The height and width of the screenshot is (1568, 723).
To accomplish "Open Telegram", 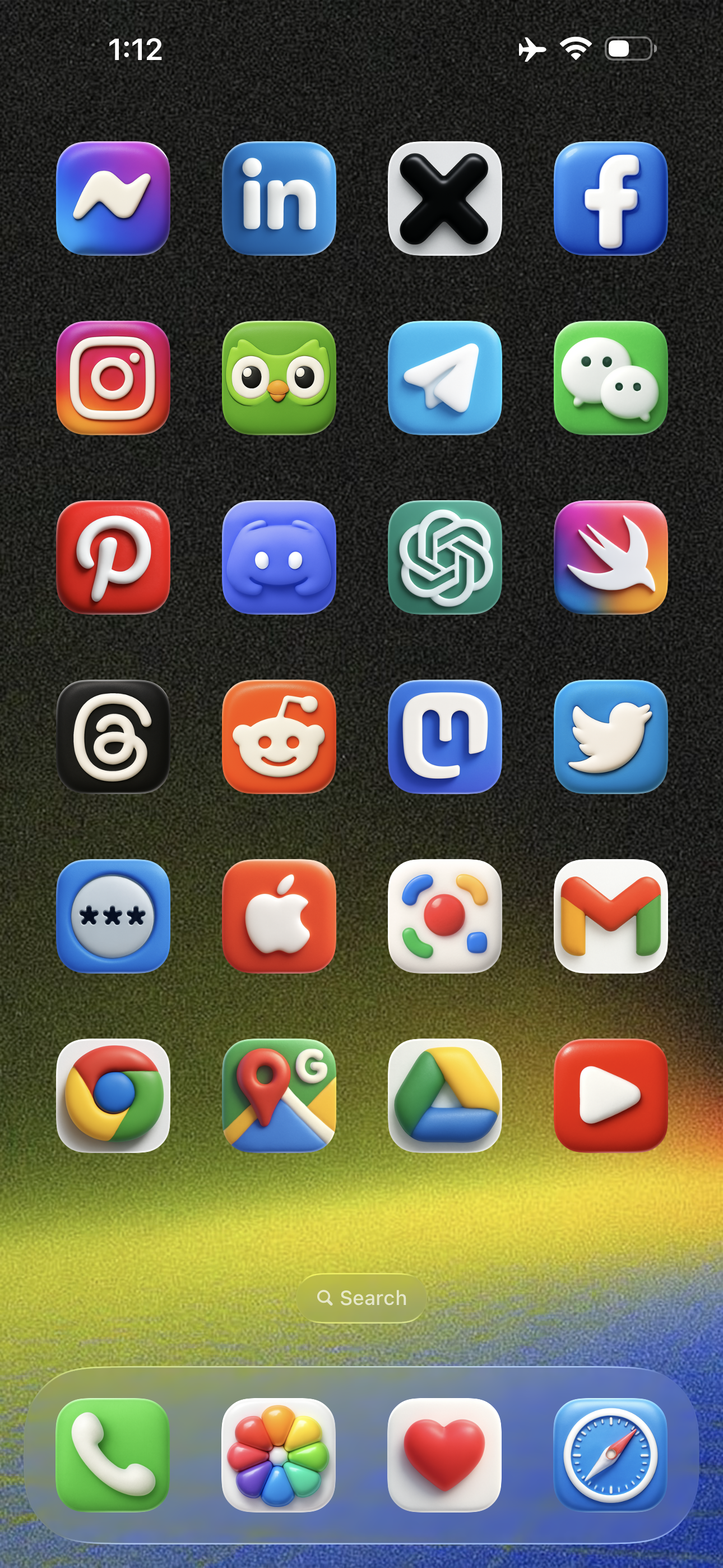I will coord(445,378).
